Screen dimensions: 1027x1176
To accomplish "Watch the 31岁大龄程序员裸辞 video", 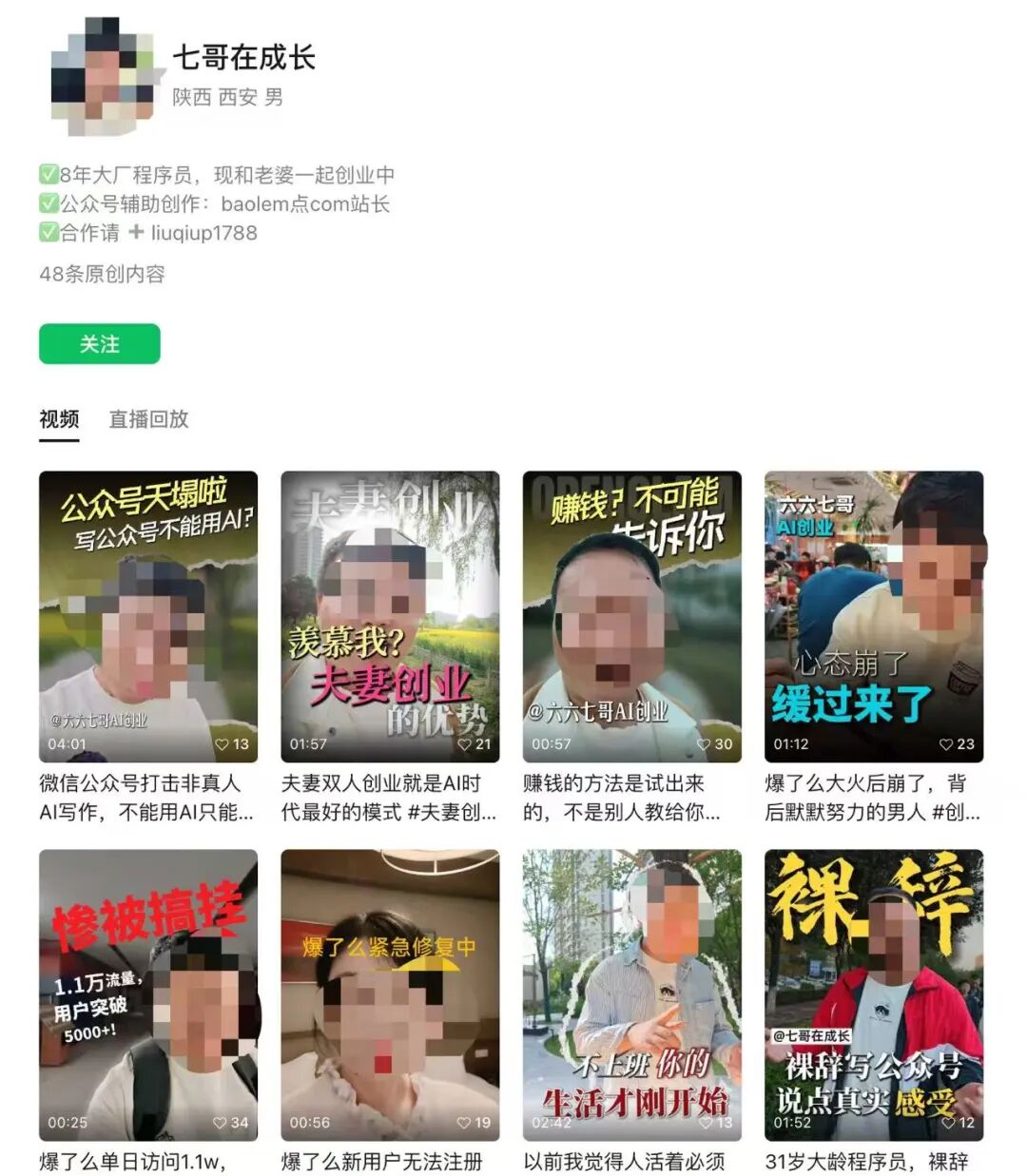I will coord(873,993).
